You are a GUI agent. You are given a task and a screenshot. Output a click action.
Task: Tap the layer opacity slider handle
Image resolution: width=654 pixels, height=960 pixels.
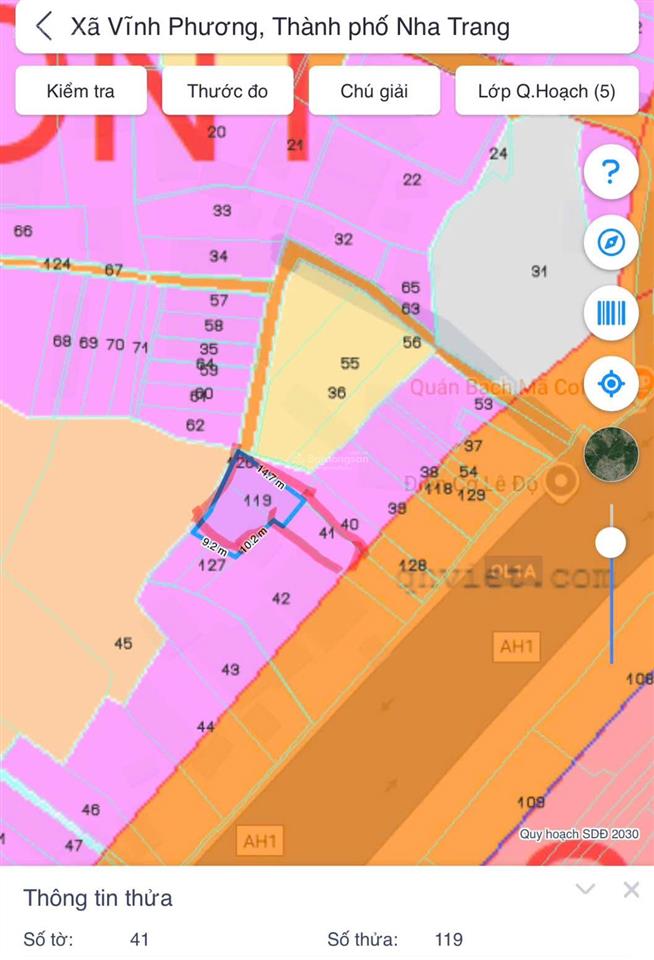pos(611,543)
